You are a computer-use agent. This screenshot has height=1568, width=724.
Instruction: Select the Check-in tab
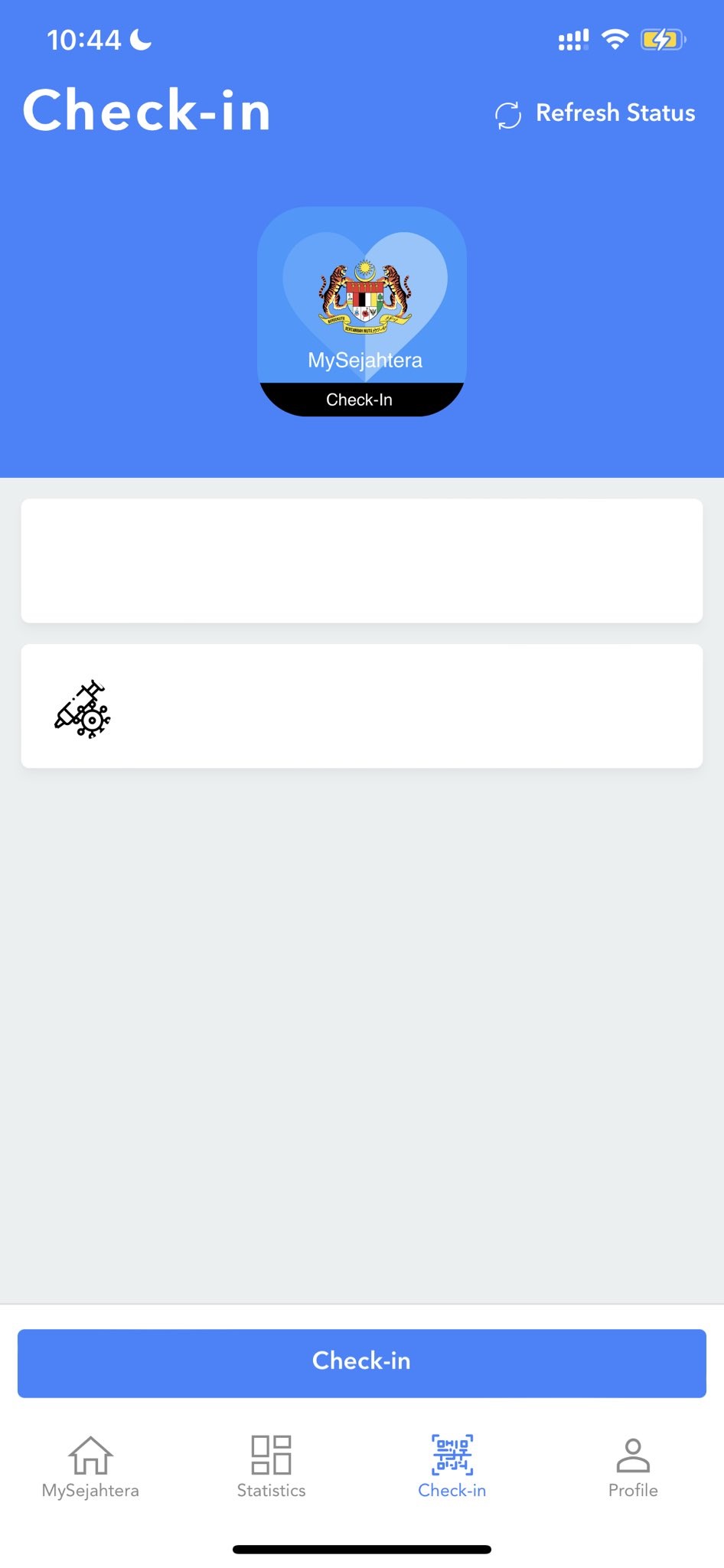tap(452, 1465)
